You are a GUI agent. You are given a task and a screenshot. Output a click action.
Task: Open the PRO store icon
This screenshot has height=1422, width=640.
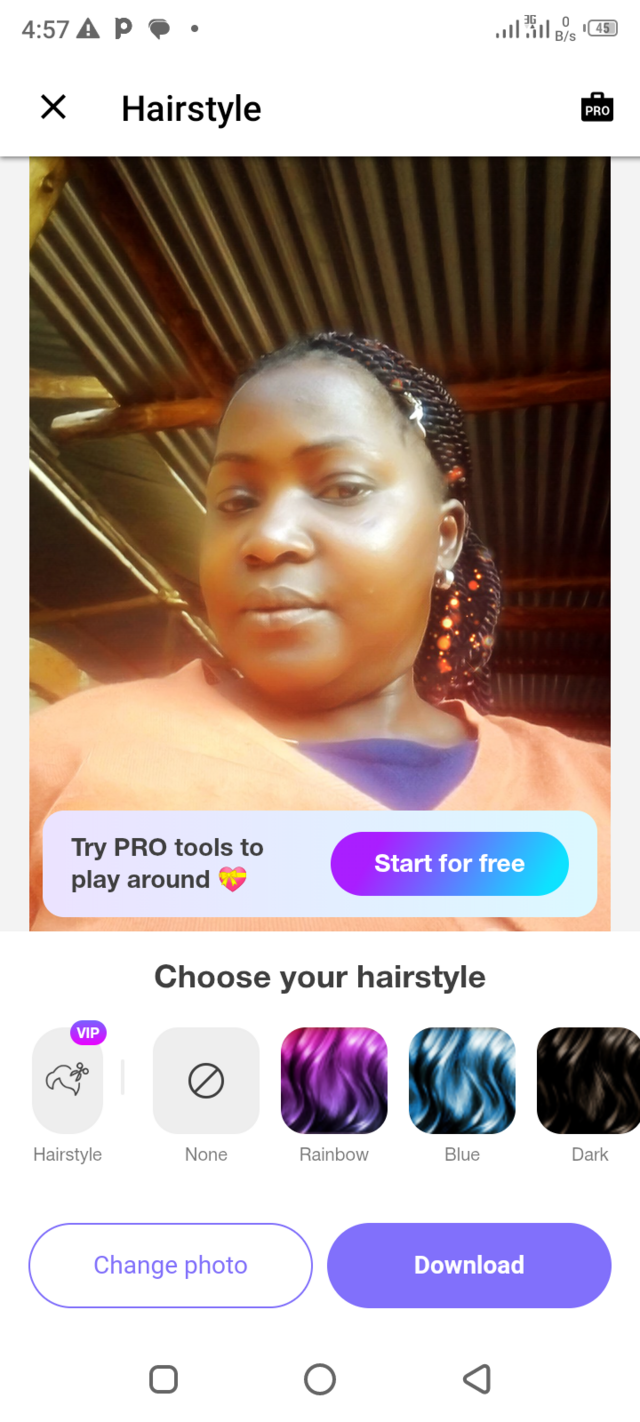click(597, 108)
